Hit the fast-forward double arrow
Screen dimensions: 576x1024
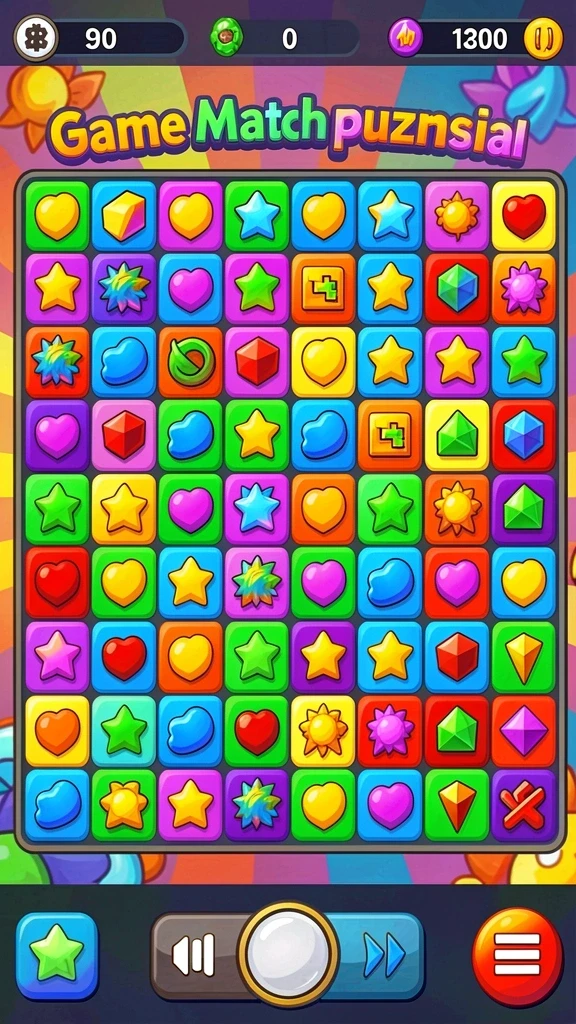(384, 955)
